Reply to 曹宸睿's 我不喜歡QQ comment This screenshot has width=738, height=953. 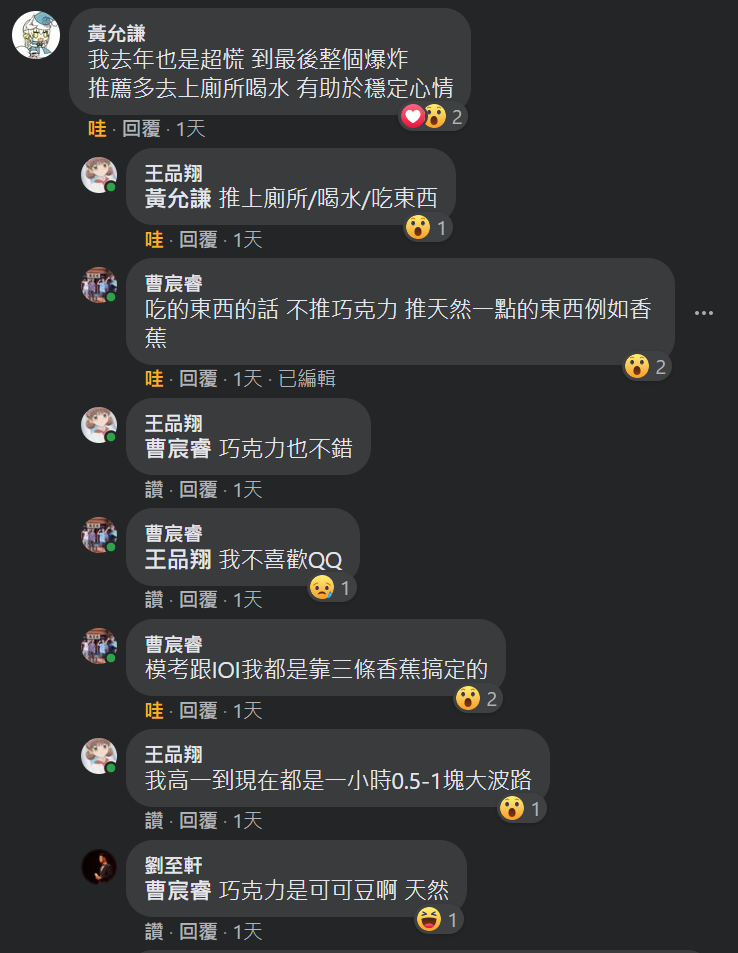tap(198, 600)
